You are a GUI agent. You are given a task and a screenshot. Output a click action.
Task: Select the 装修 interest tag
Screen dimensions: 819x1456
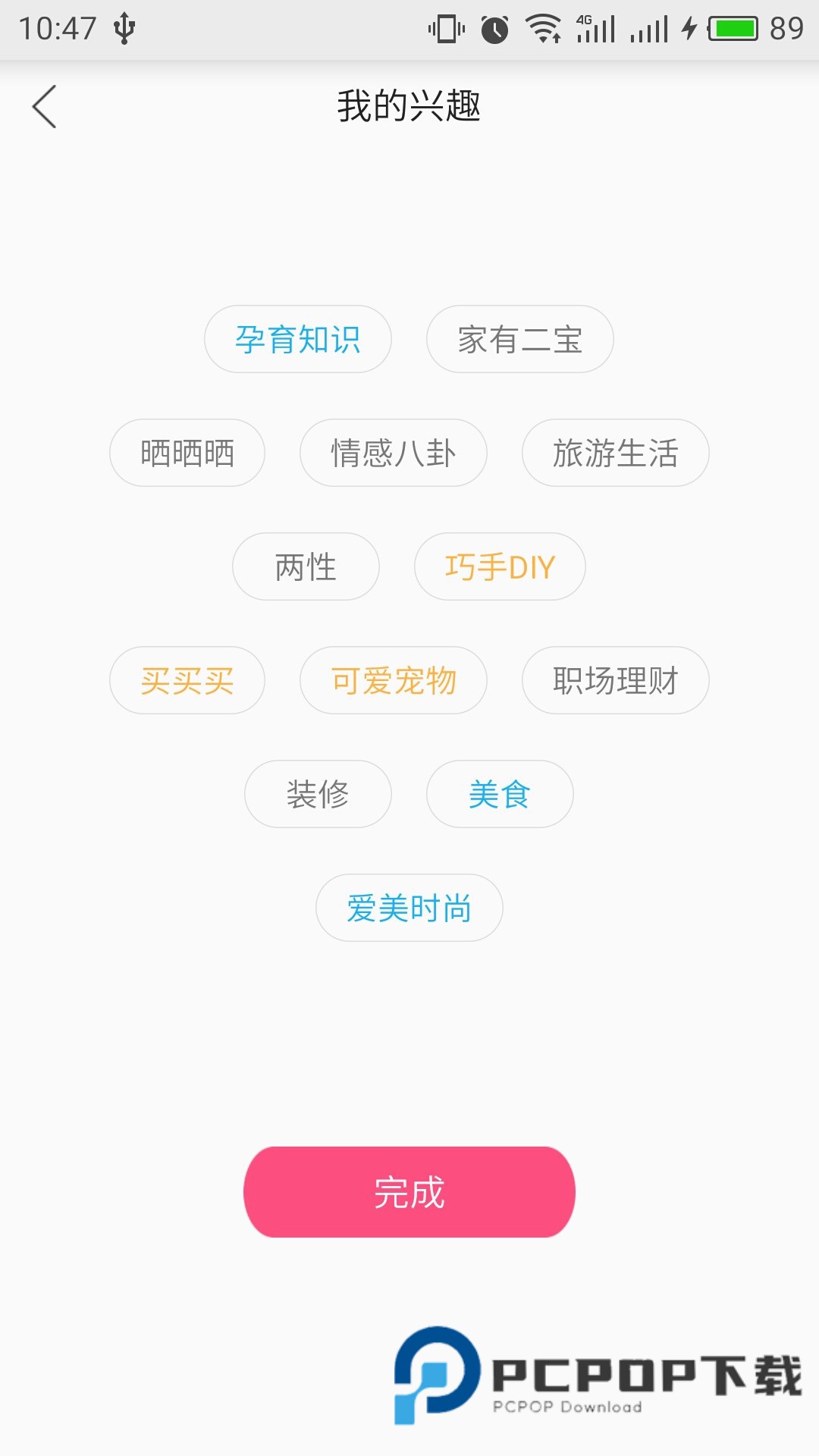(317, 794)
